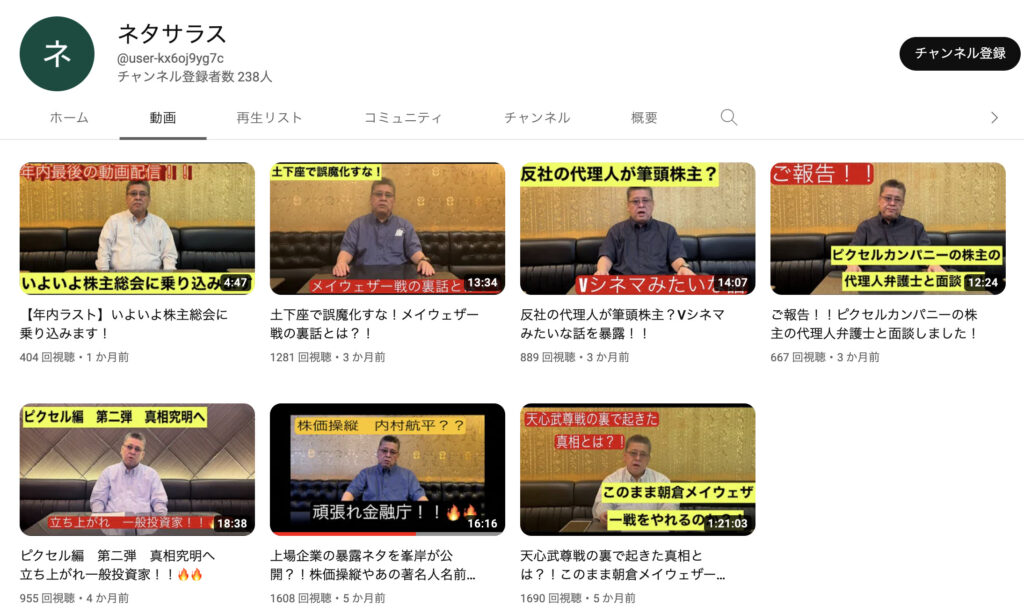Open the チャンネル tab

537,118
